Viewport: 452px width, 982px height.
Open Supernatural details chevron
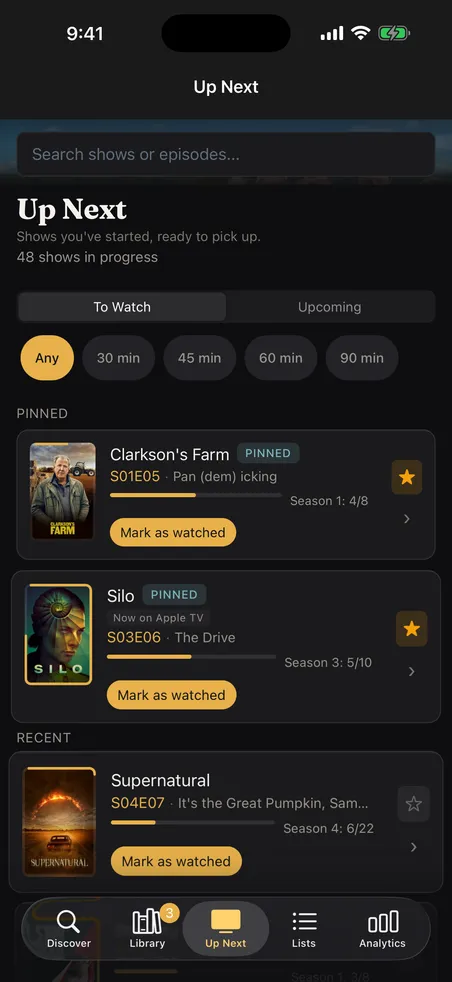pos(413,847)
